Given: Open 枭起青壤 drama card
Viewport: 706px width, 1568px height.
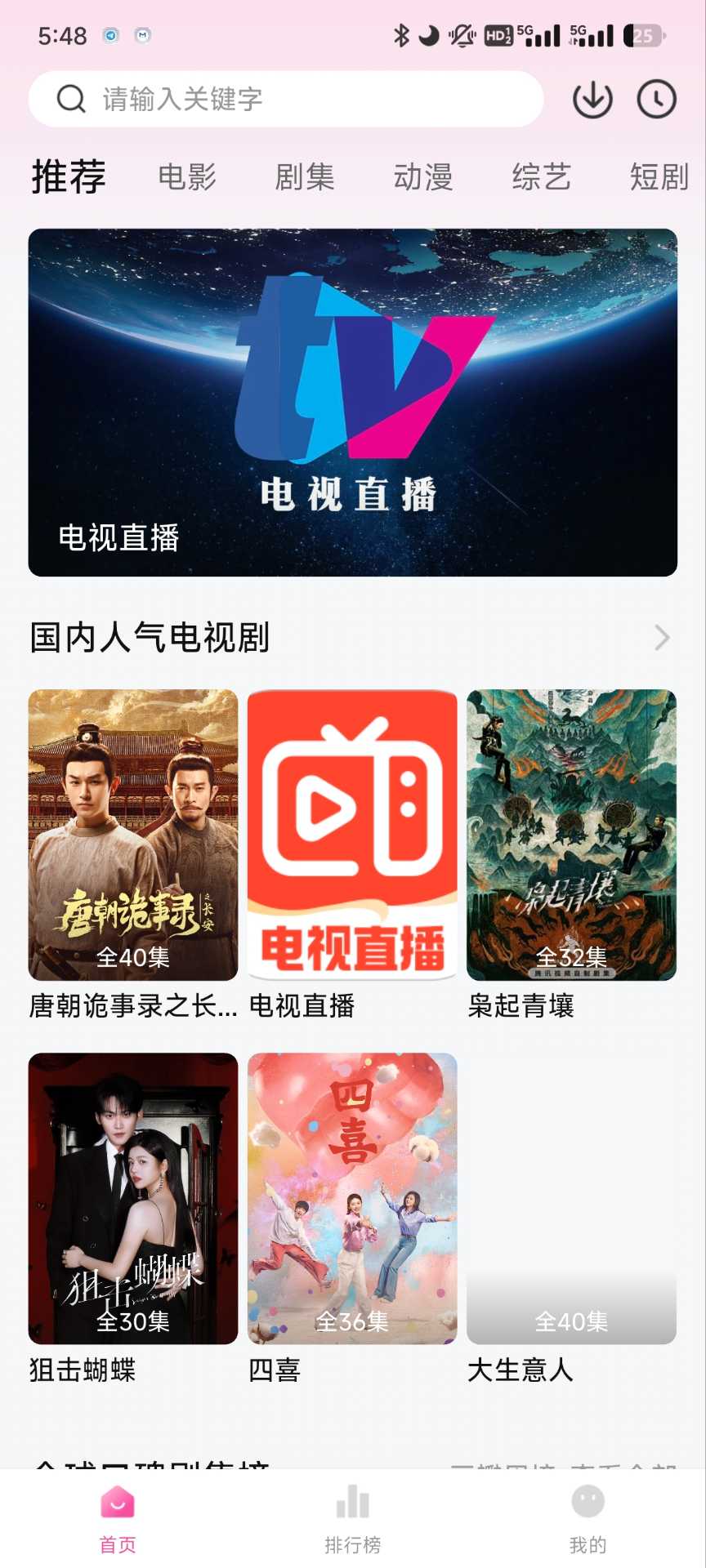Looking at the screenshot, I should pyautogui.click(x=571, y=835).
